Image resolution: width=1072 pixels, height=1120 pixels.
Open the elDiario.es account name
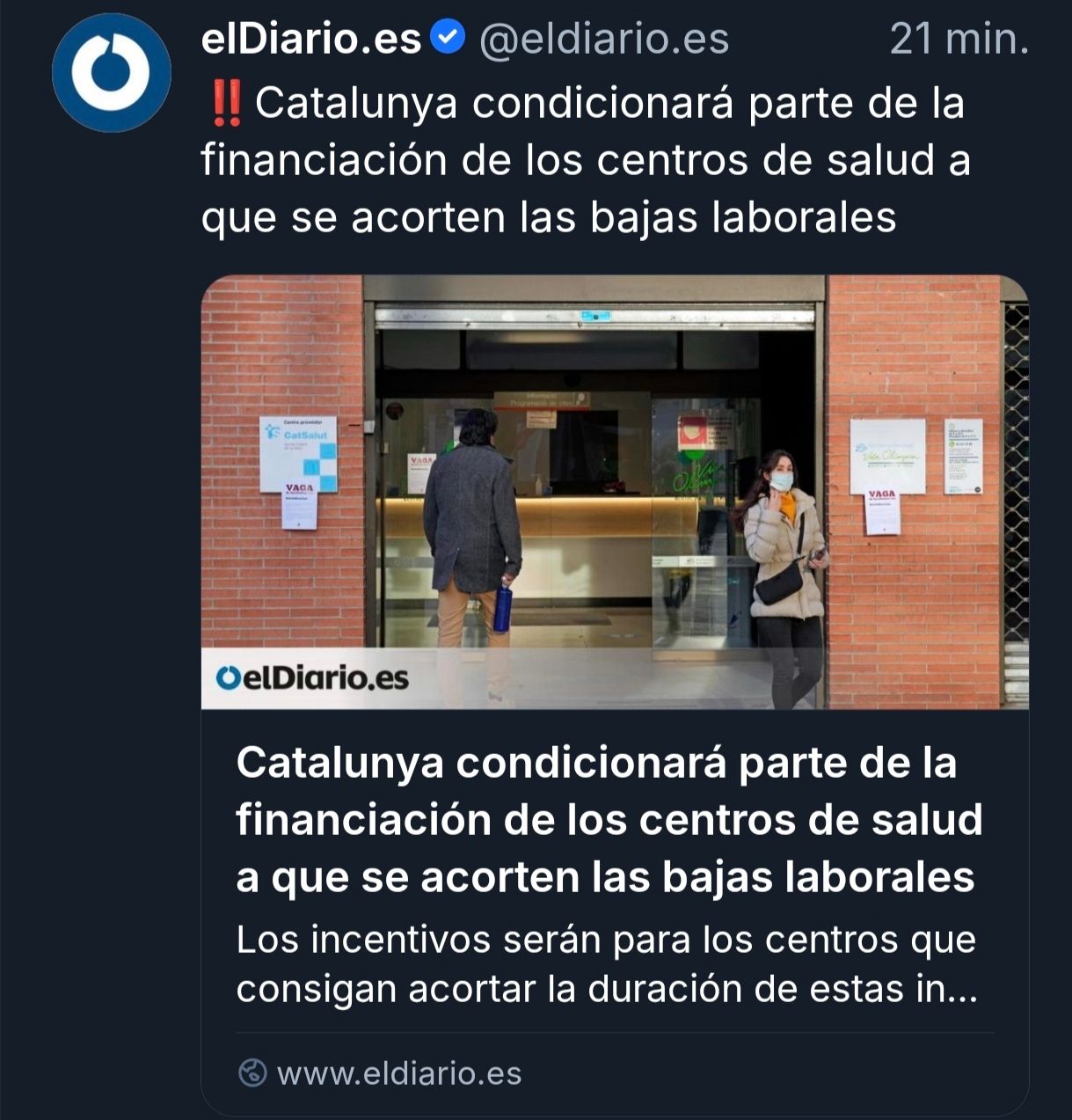click(311, 40)
